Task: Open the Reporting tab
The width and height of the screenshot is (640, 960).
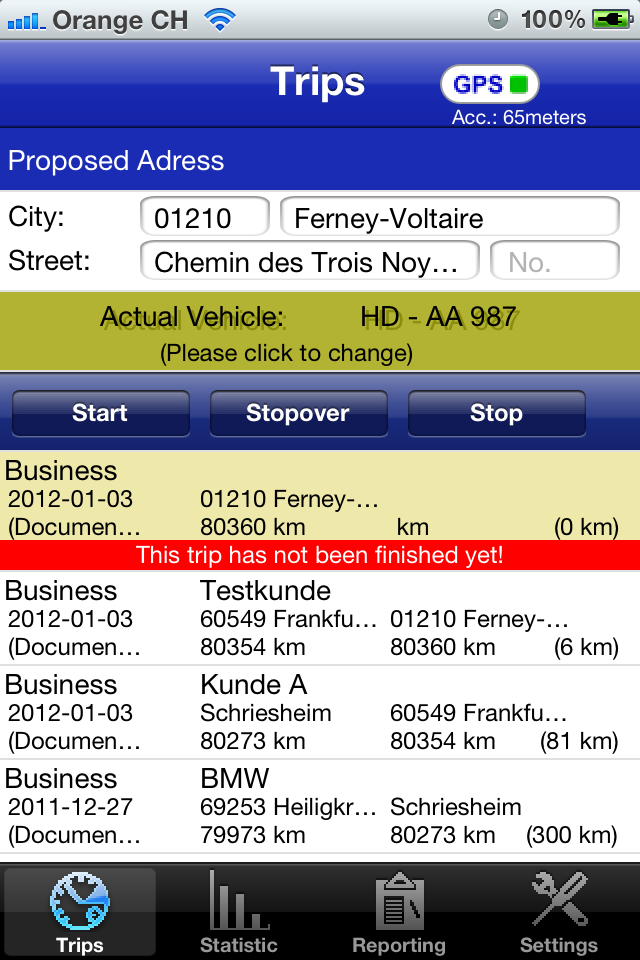Action: tap(399, 912)
